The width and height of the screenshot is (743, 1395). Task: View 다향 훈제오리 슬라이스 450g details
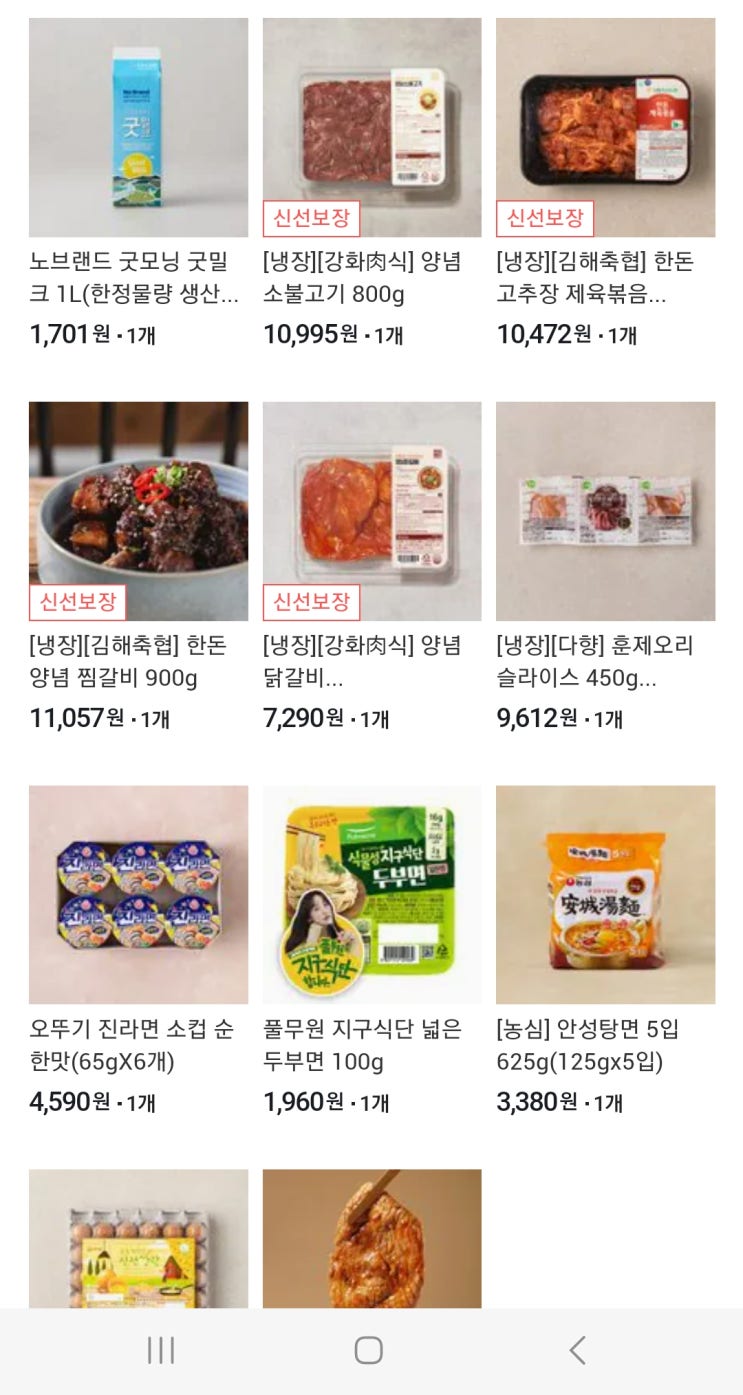point(605,511)
